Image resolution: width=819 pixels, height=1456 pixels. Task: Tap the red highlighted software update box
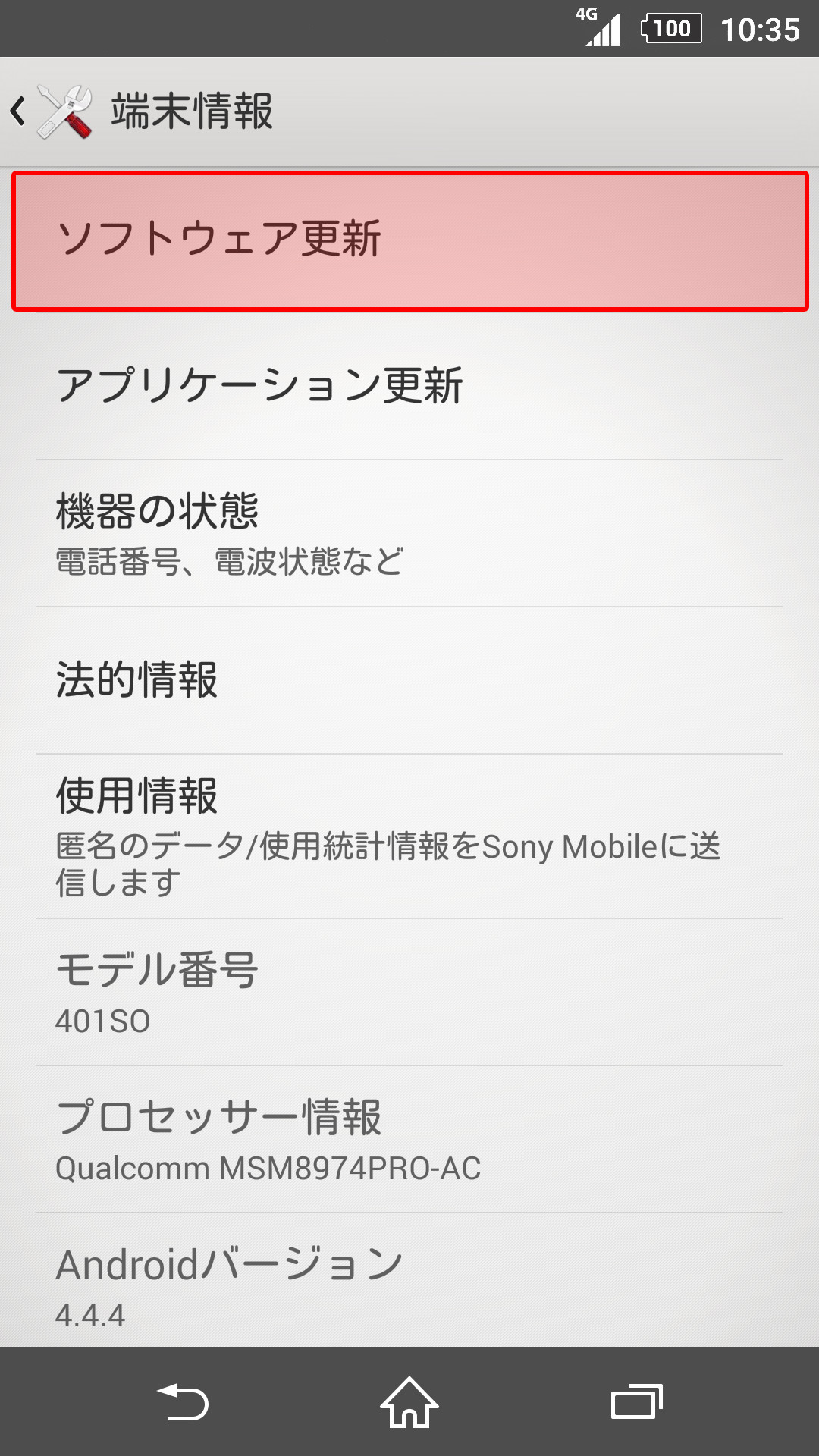[409, 237]
